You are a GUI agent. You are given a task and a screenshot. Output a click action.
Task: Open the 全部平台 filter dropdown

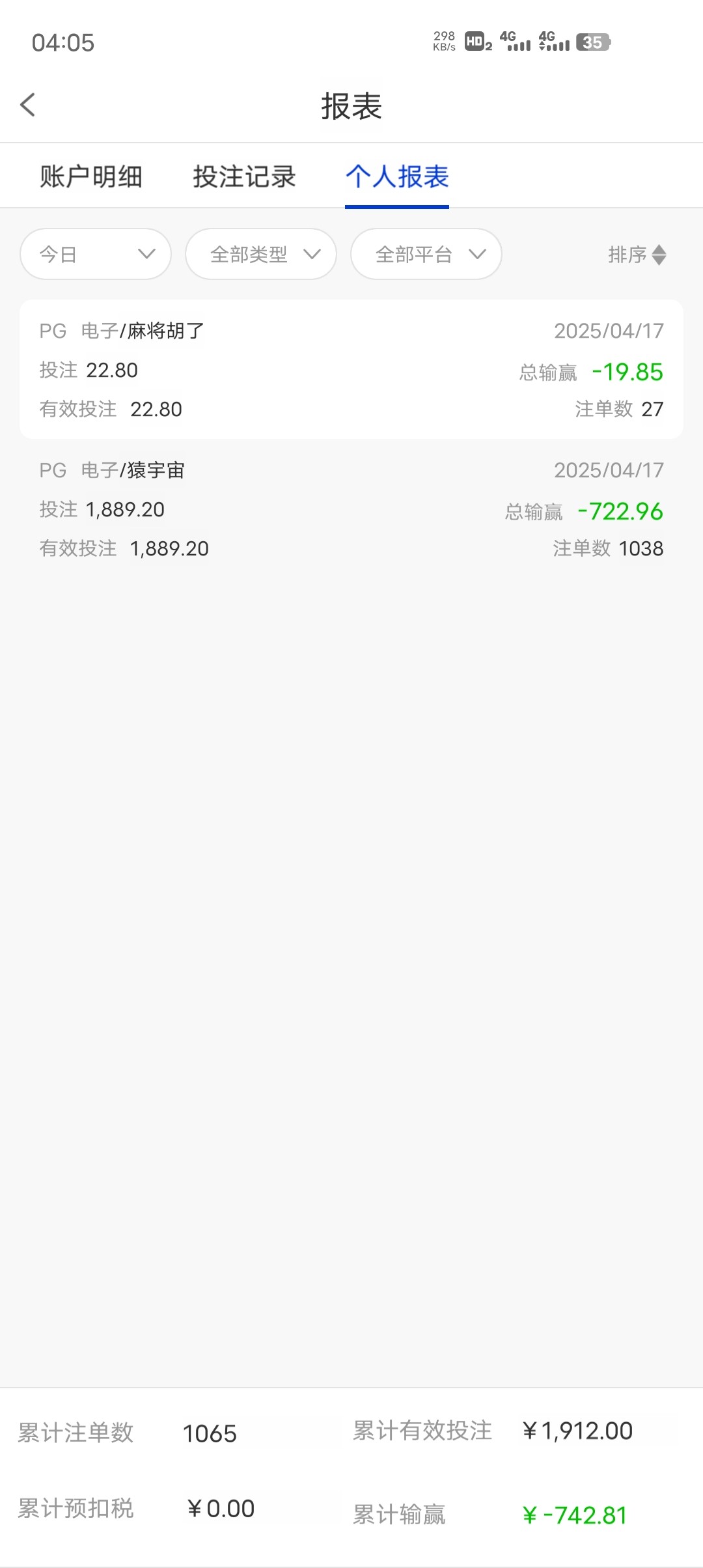pyautogui.click(x=426, y=254)
